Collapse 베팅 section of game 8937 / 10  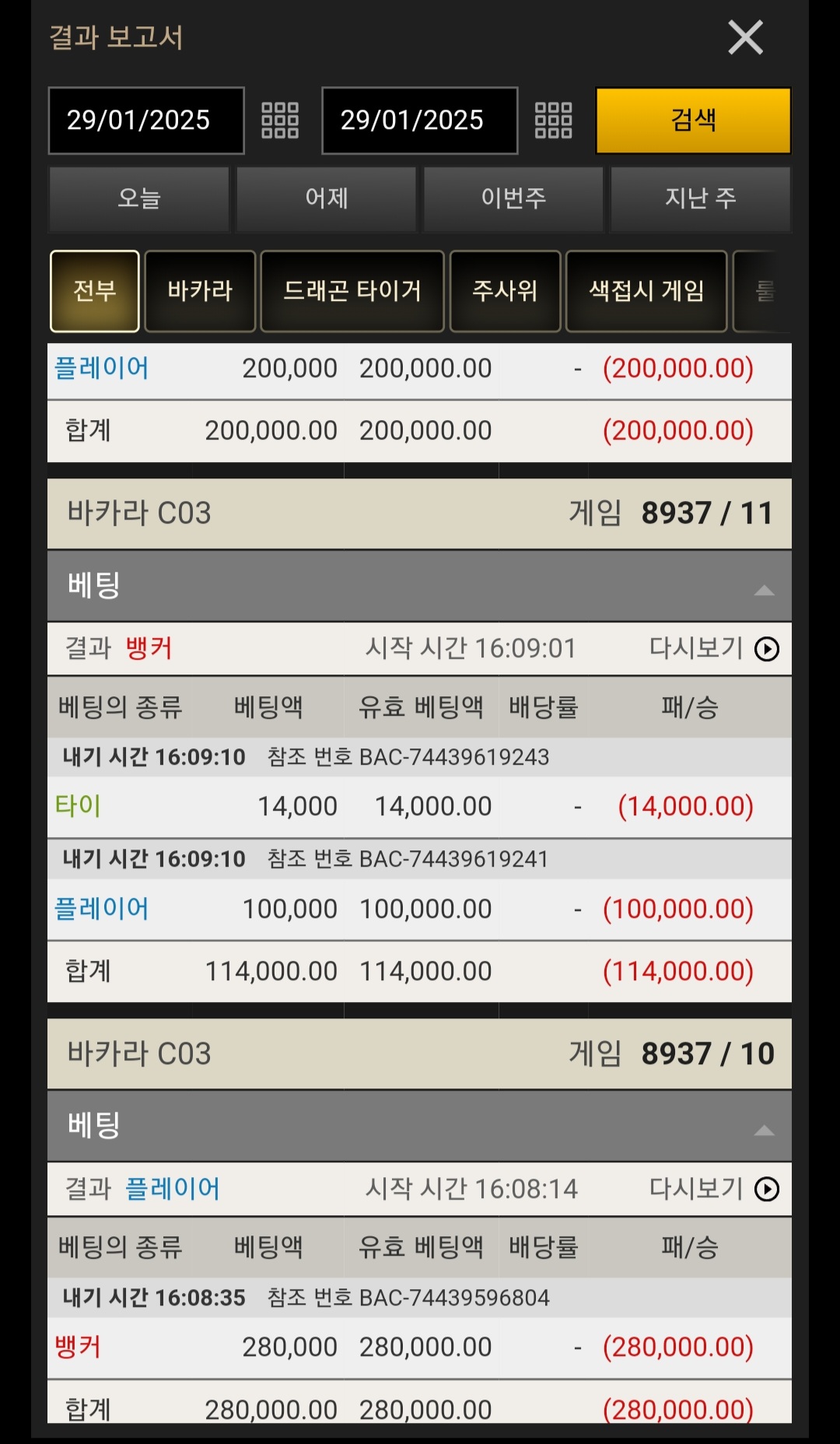point(764,1130)
